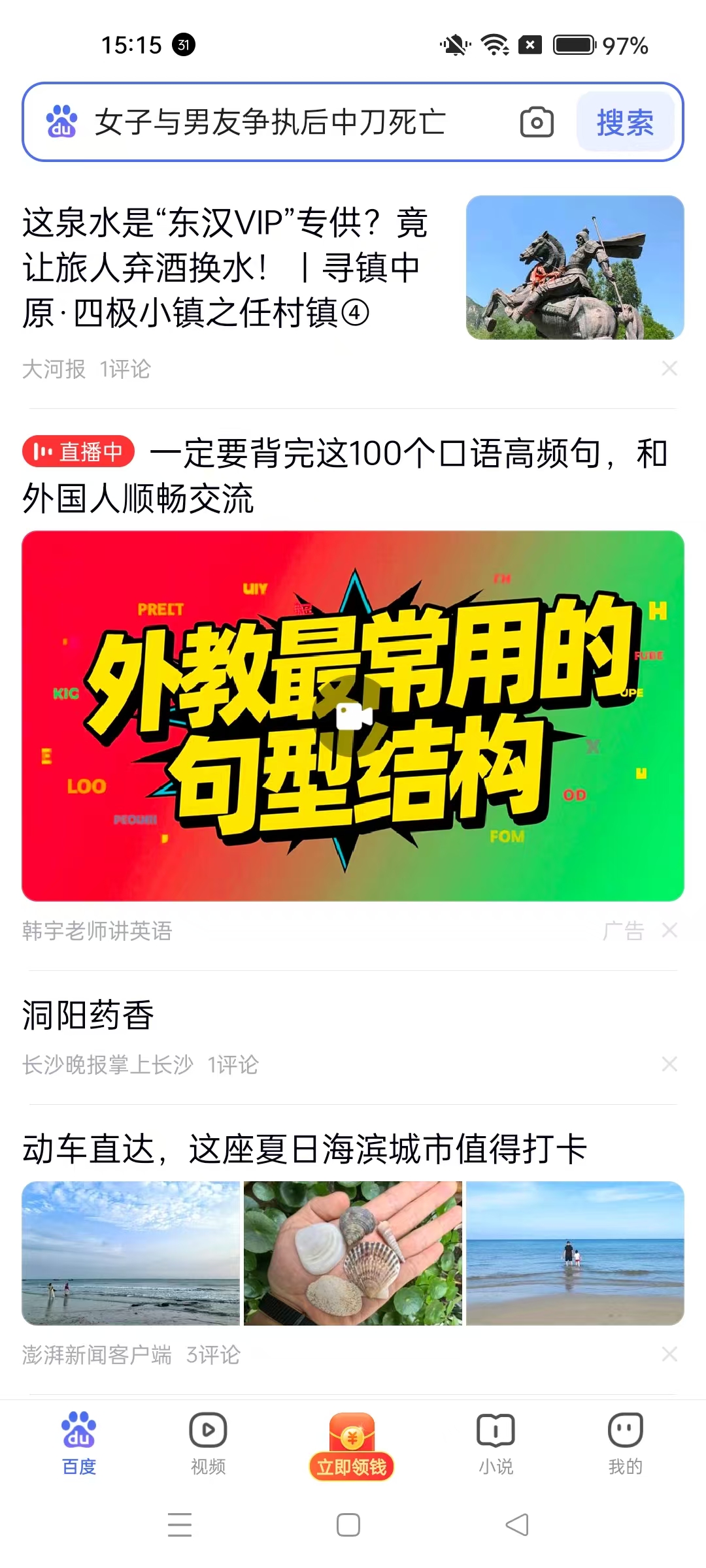
Task: Switch to the 视频 tab
Action: [208, 1444]
